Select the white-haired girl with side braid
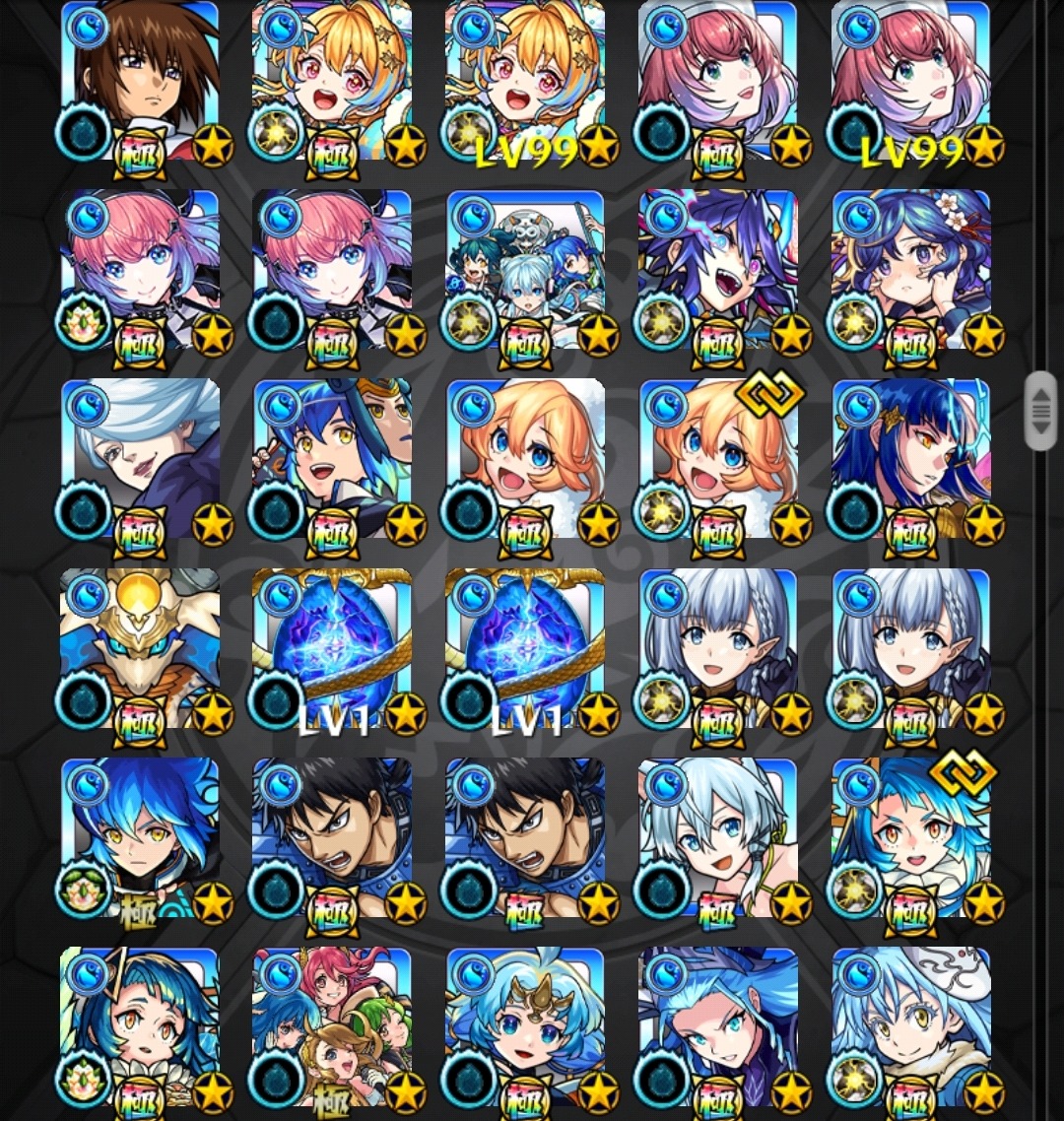This screenshot has height=1121, width=1064. pyautogui.click(x=717, y=837)
